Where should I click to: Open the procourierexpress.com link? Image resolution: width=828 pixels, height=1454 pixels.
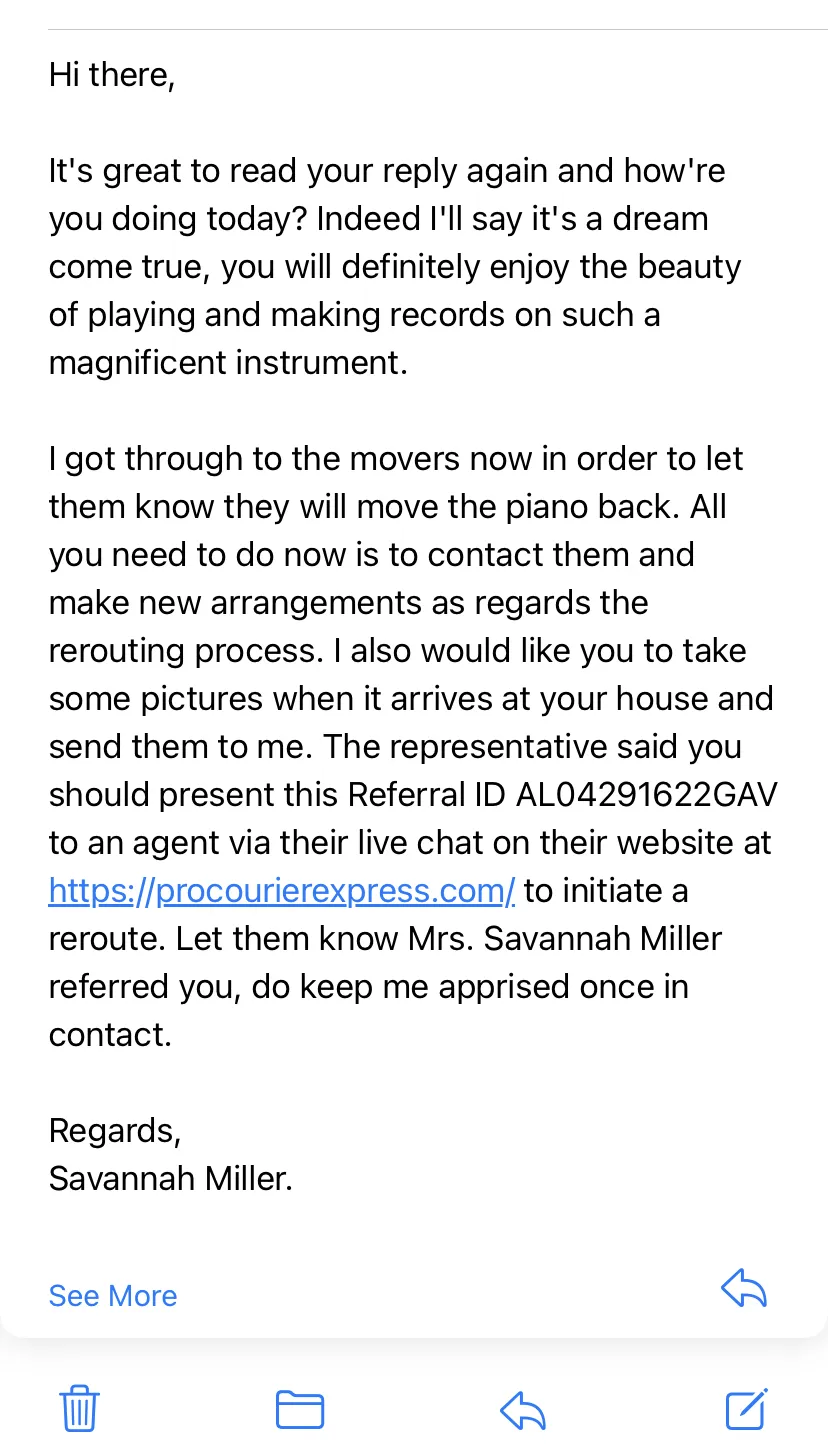coord(282,890)
